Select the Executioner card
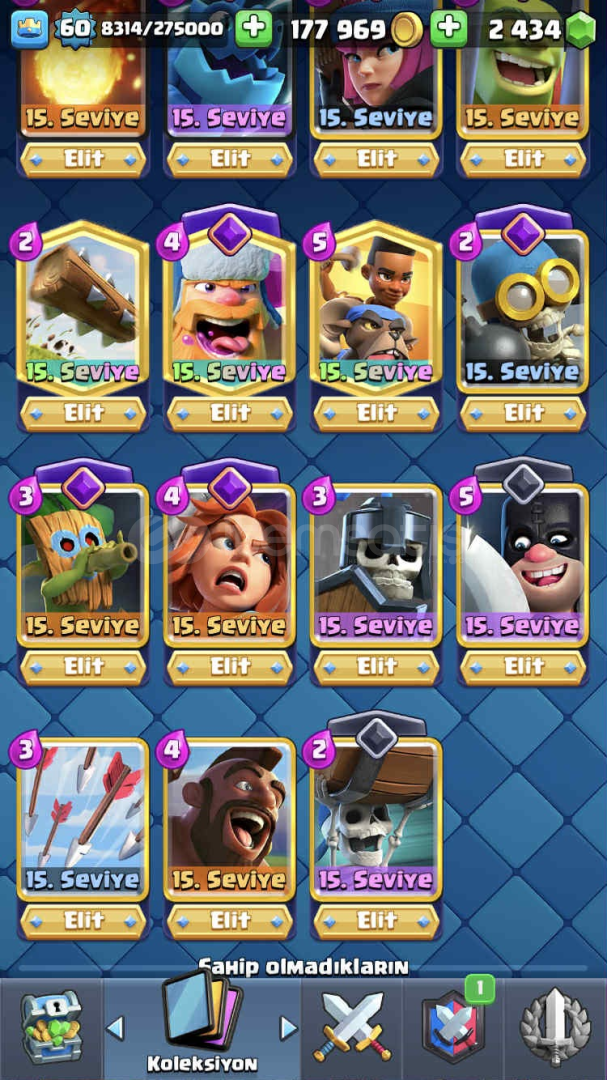This screenshot has height=1080, width=607. (x=523, y=563)
